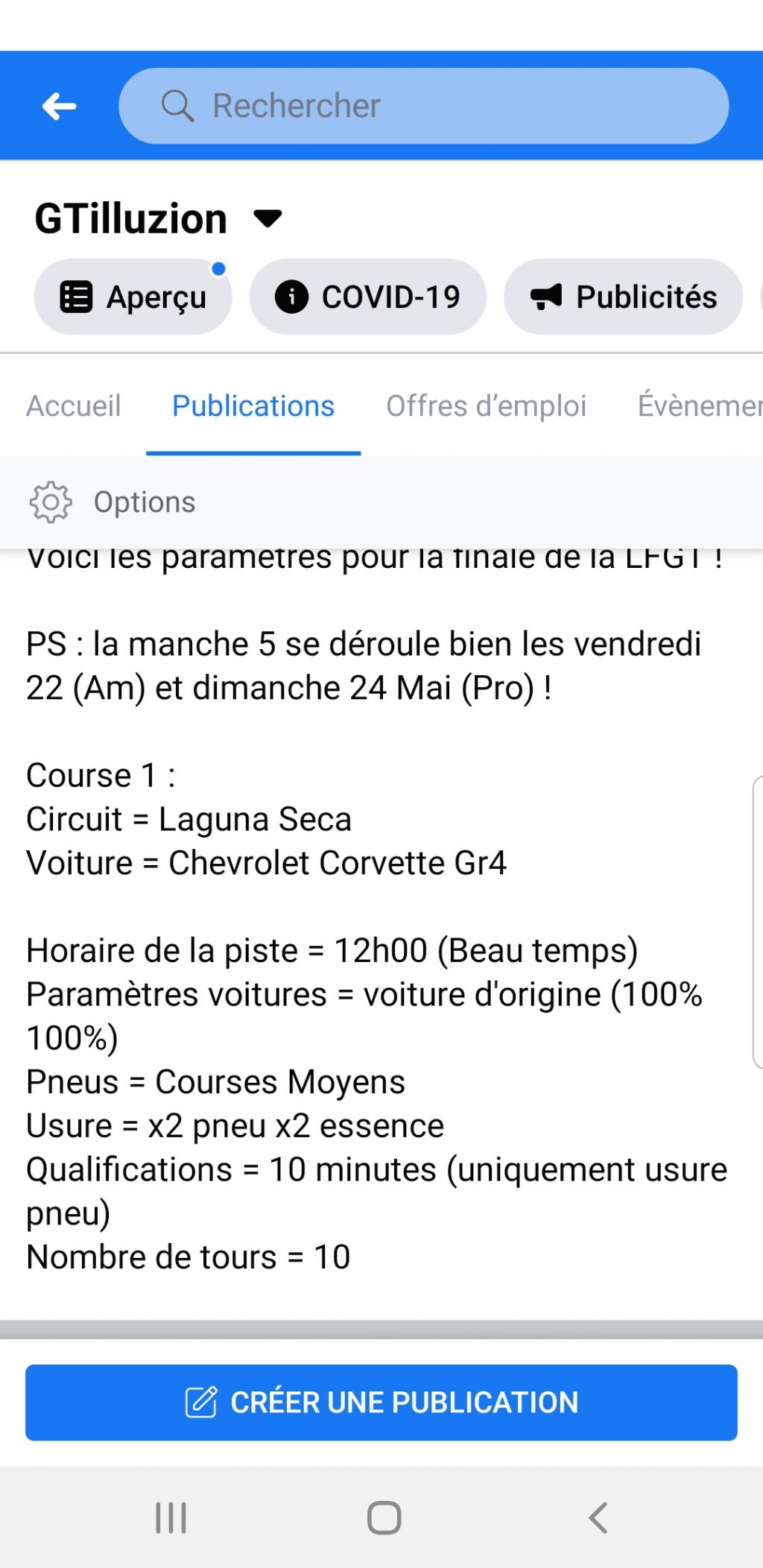Expand the GTilluzion page dropdown
This screenshot has width=763, height=1568.
(267, 218)
